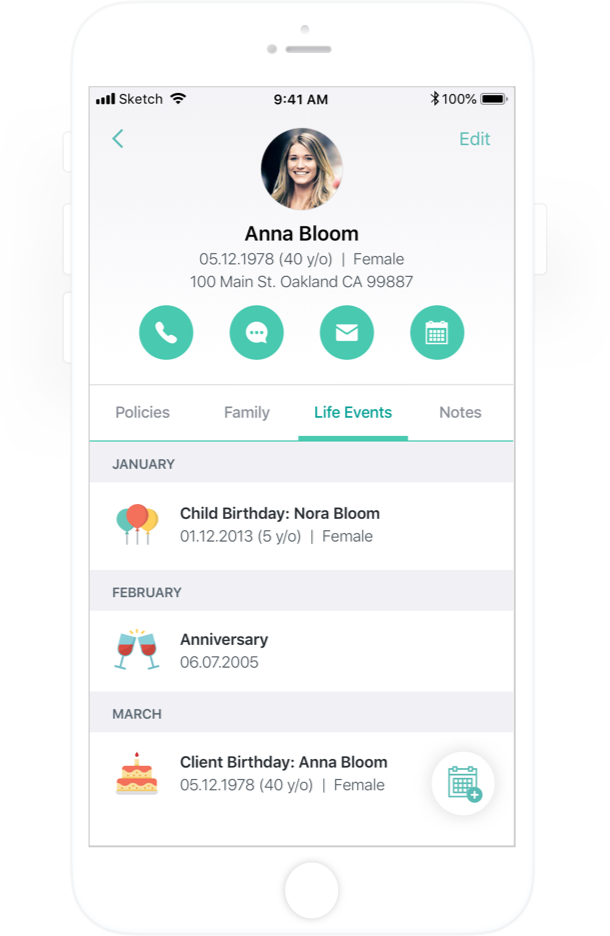Switch to the Policies tab
610x936 pixels.
pos(142,412)
